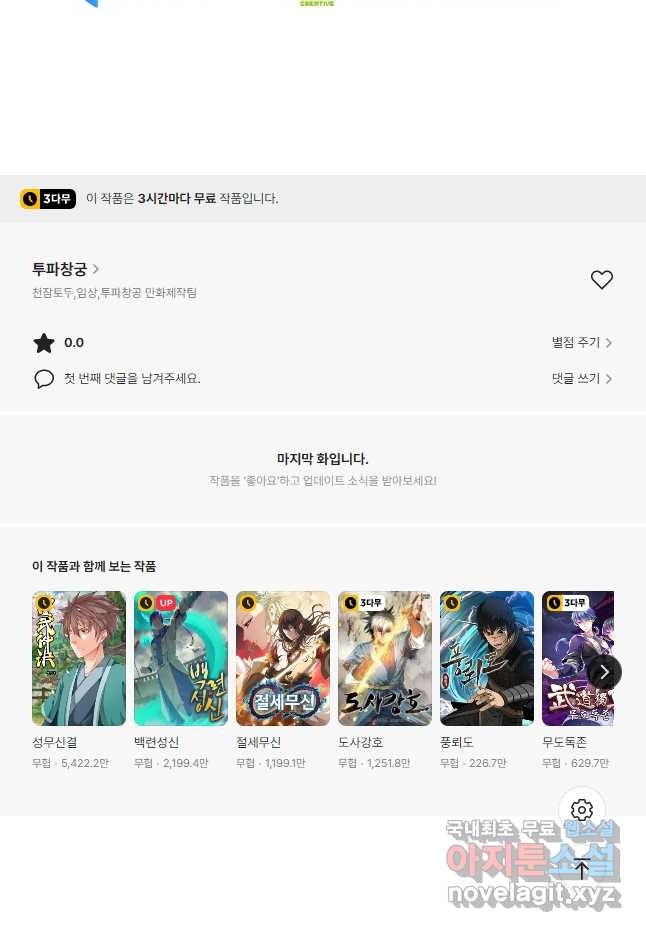Viewport: 646px width, 932px height.
Task: Open the 백련성신 recommended work
Action: (181, 658)
